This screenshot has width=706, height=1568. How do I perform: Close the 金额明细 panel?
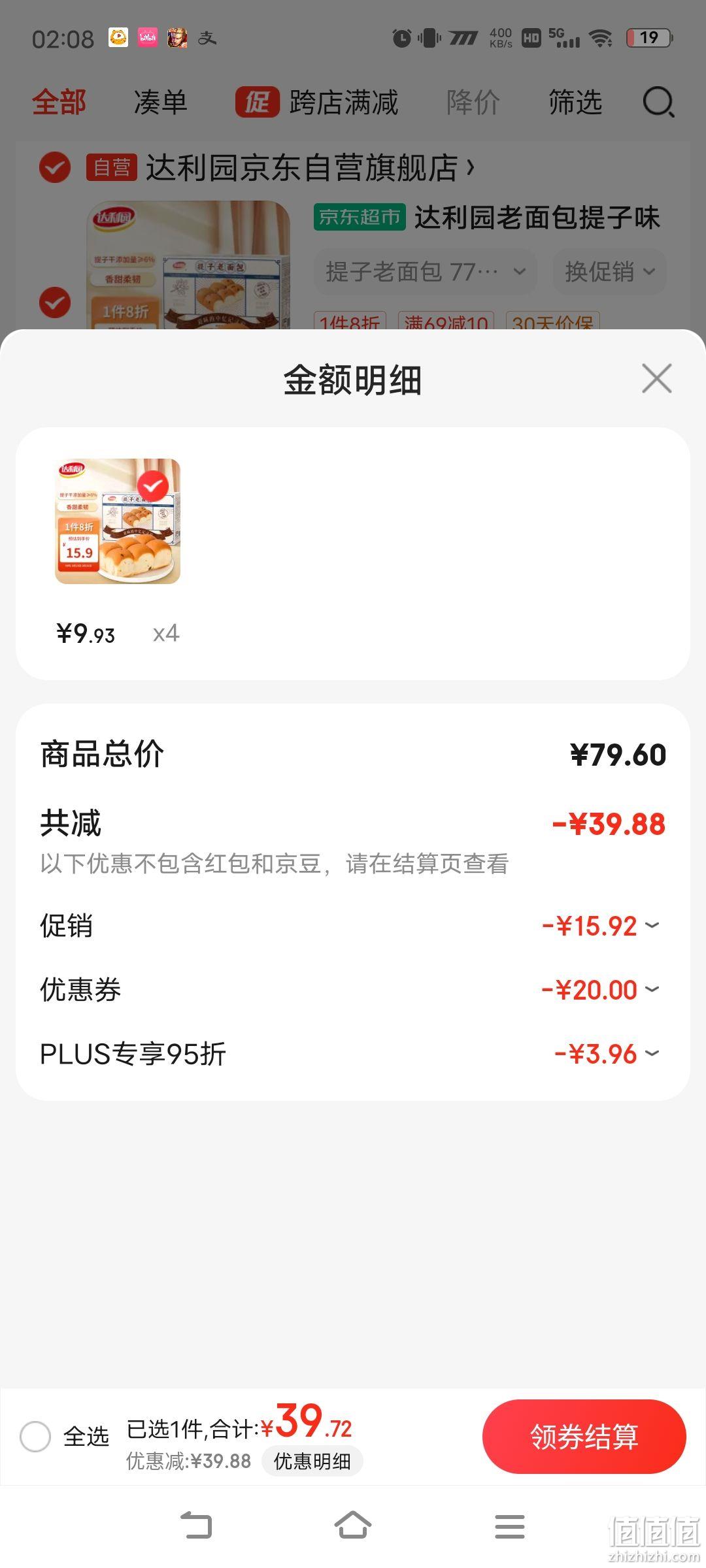click(x=656, y=379)
